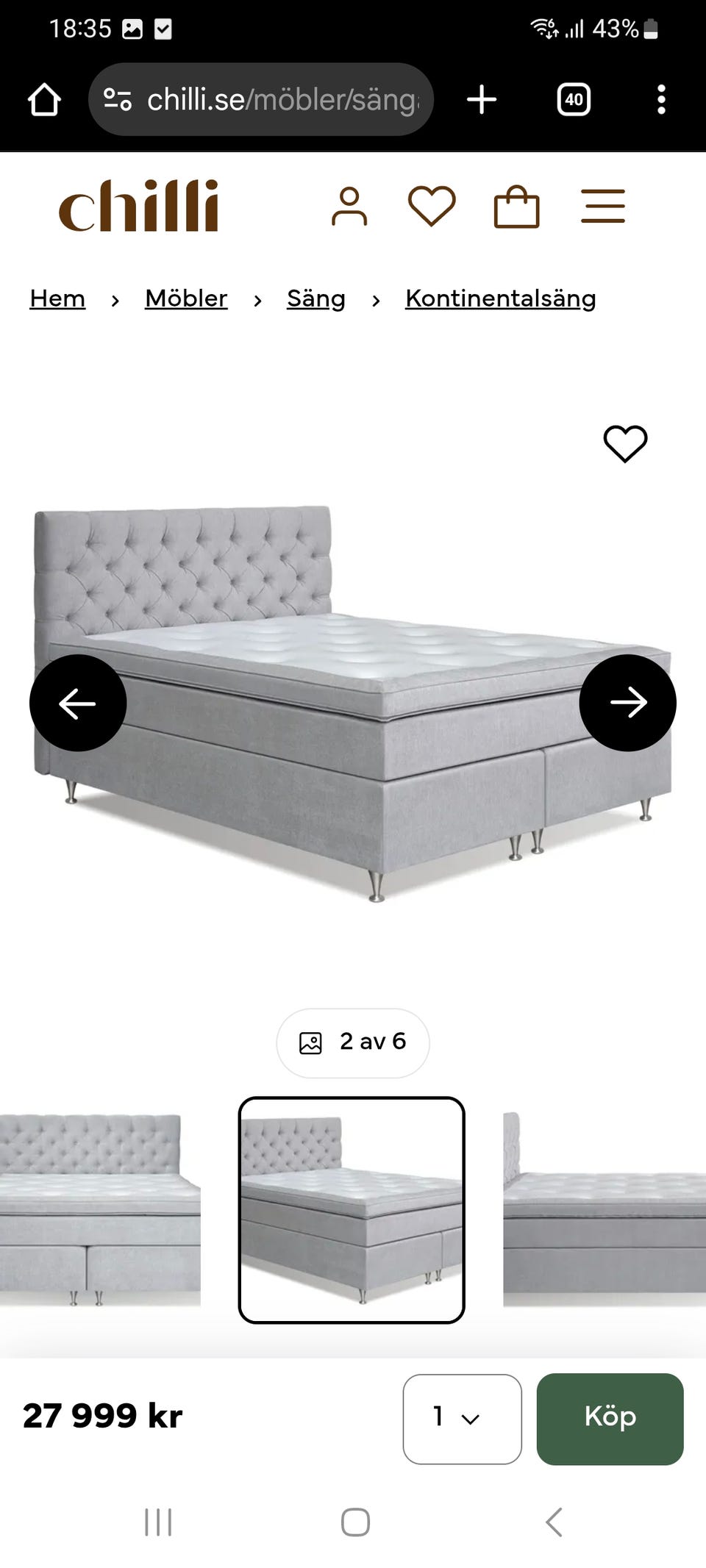
Task: Open the image gallery via 2 av 6
Action: (353, 1042)
